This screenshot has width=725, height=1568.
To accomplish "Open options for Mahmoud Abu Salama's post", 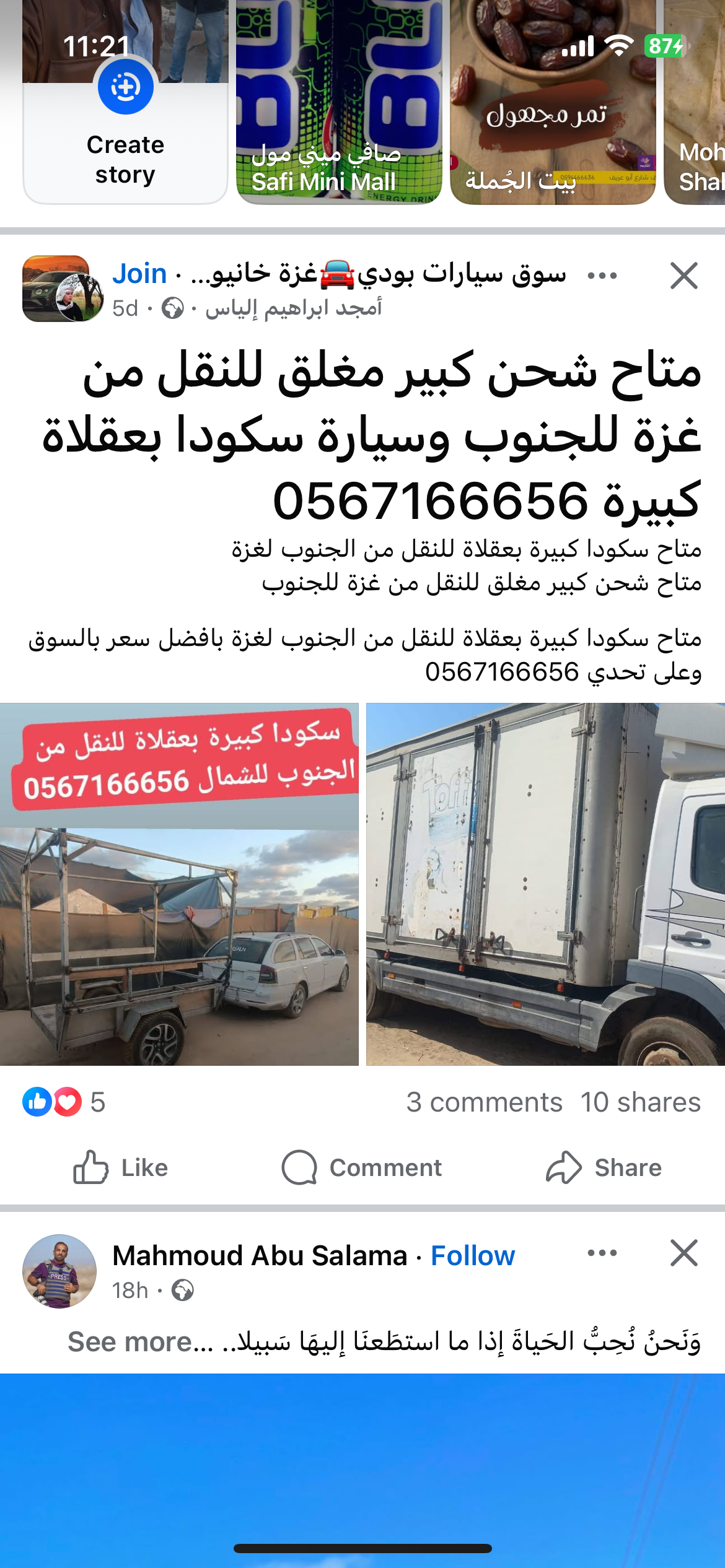I will coord(602,1253).
